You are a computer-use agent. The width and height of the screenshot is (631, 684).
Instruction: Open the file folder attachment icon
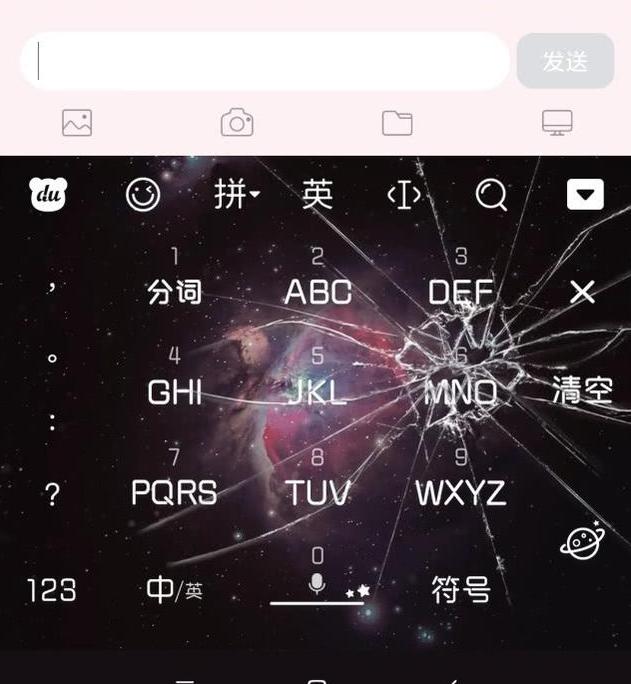[397, 122]
